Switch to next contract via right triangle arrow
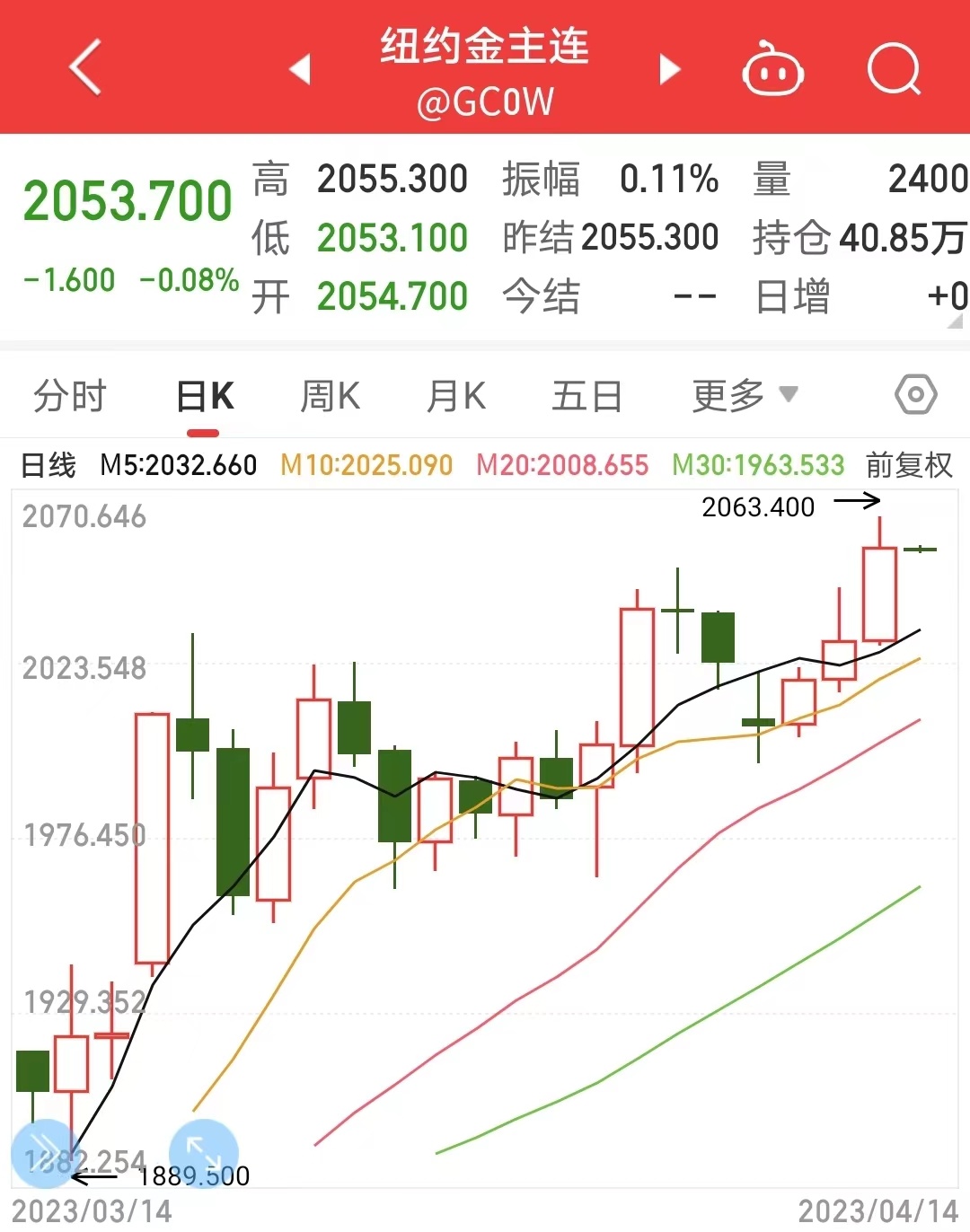The image size is (970, 1232). coord(669,68)
